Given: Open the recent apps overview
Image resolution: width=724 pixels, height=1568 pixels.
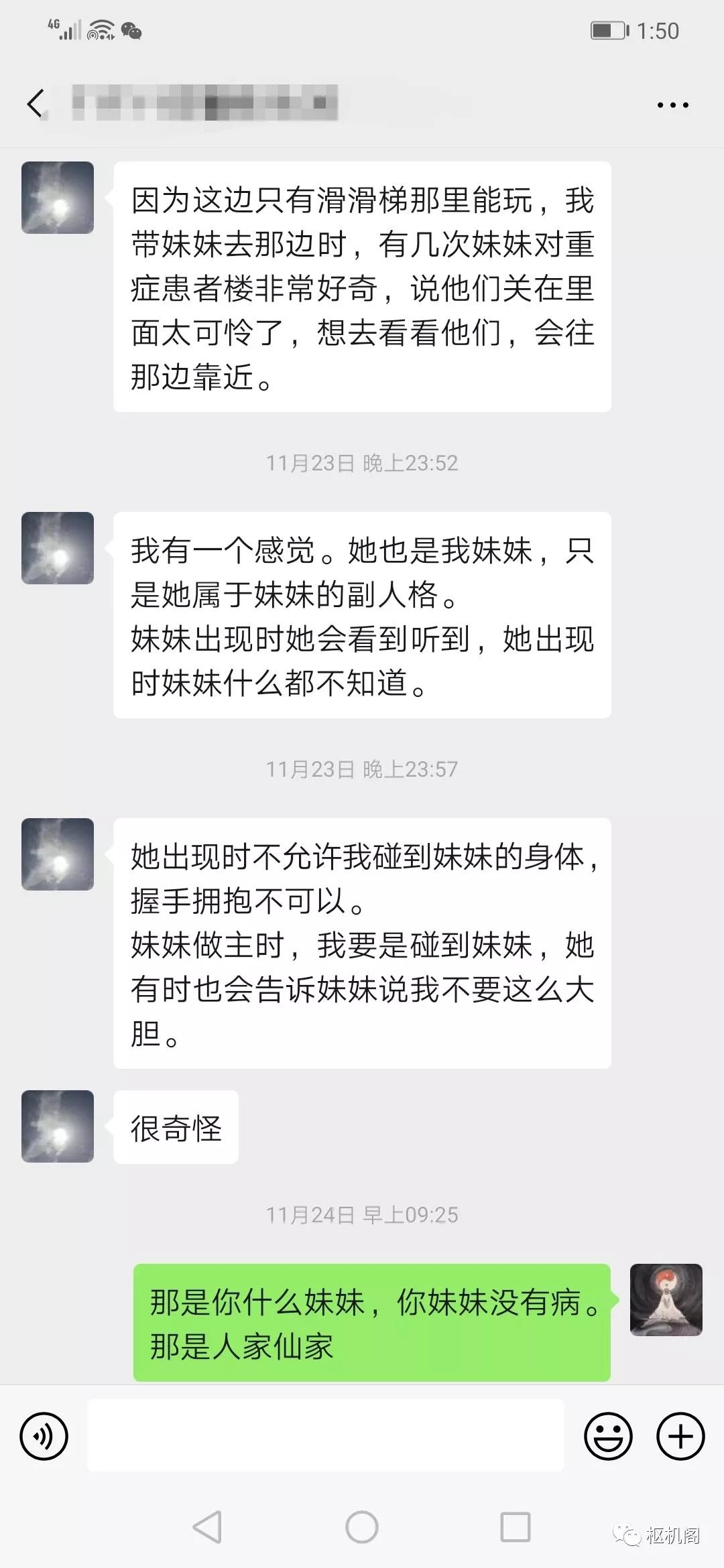Looking at the screenshot, I should pyautogui.click(x=516, y=1528).
